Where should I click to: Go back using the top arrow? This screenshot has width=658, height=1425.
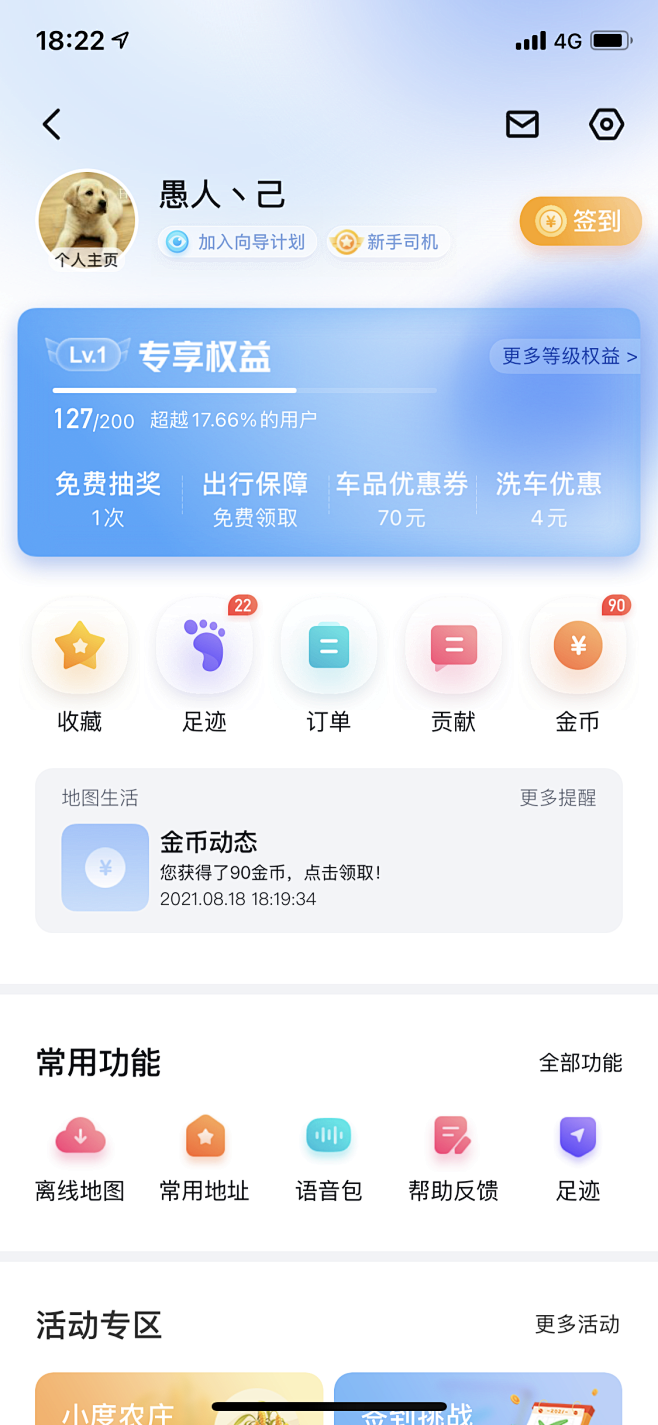click(x=52, y=124)
